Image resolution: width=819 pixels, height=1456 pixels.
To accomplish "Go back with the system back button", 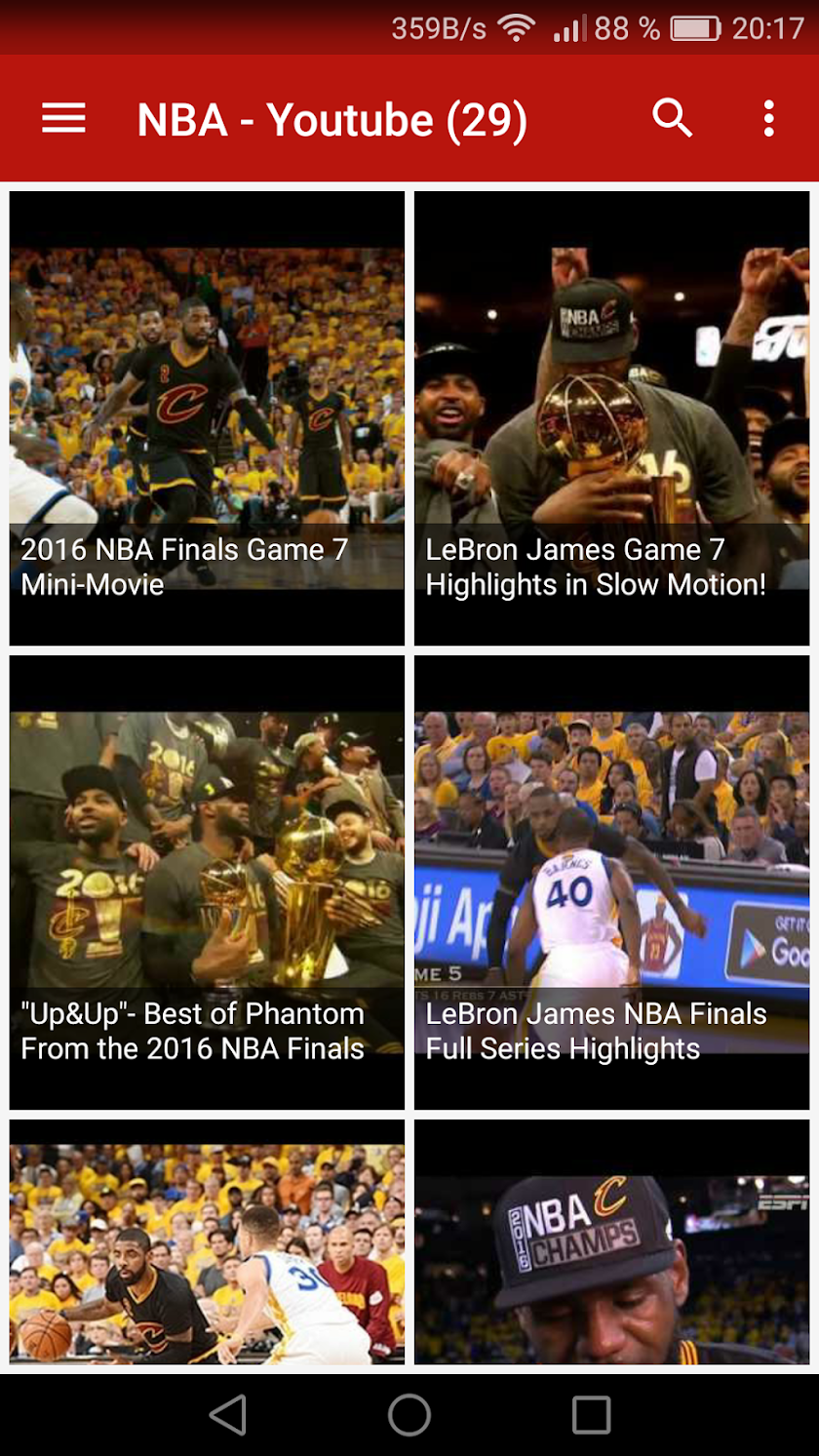I will click(228, 1414).
